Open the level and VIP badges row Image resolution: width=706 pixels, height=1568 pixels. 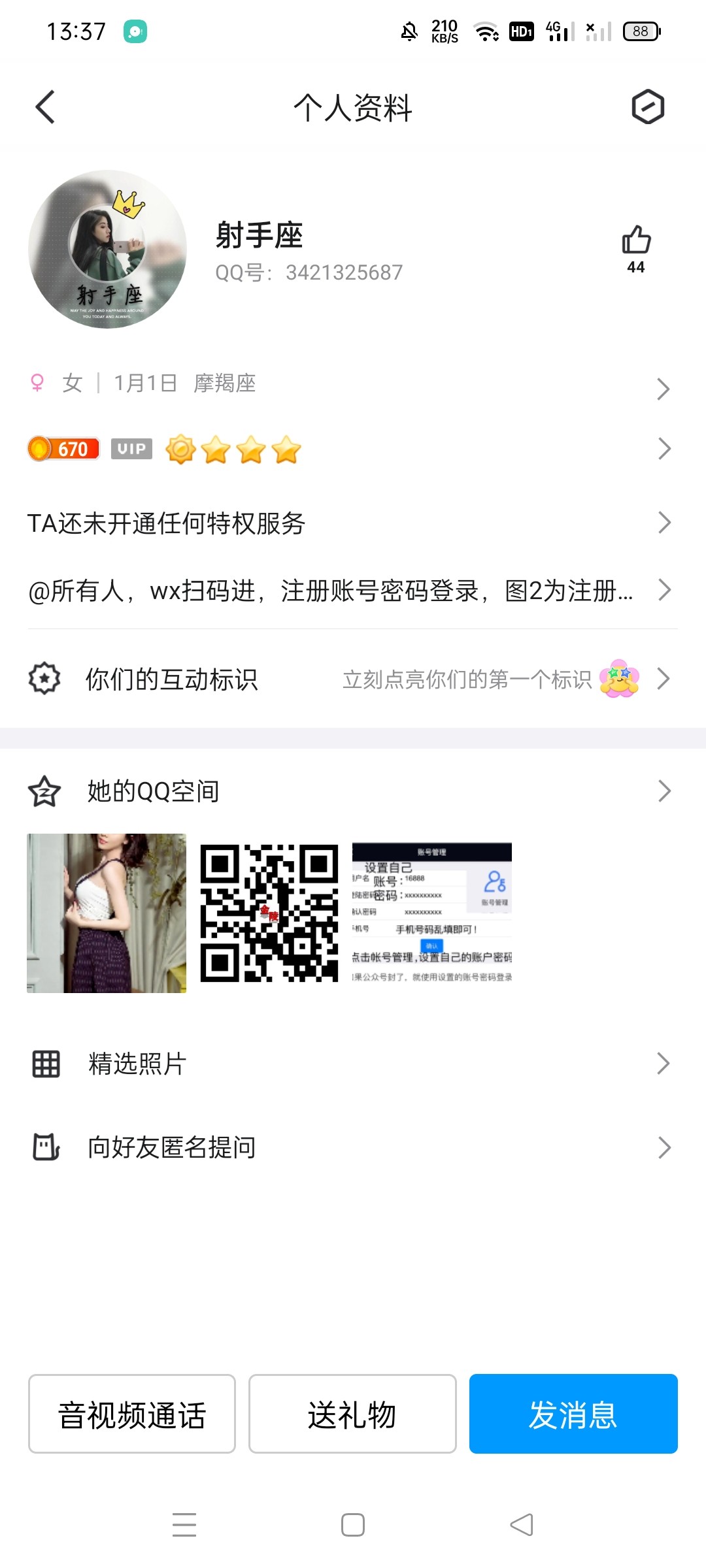353,449
